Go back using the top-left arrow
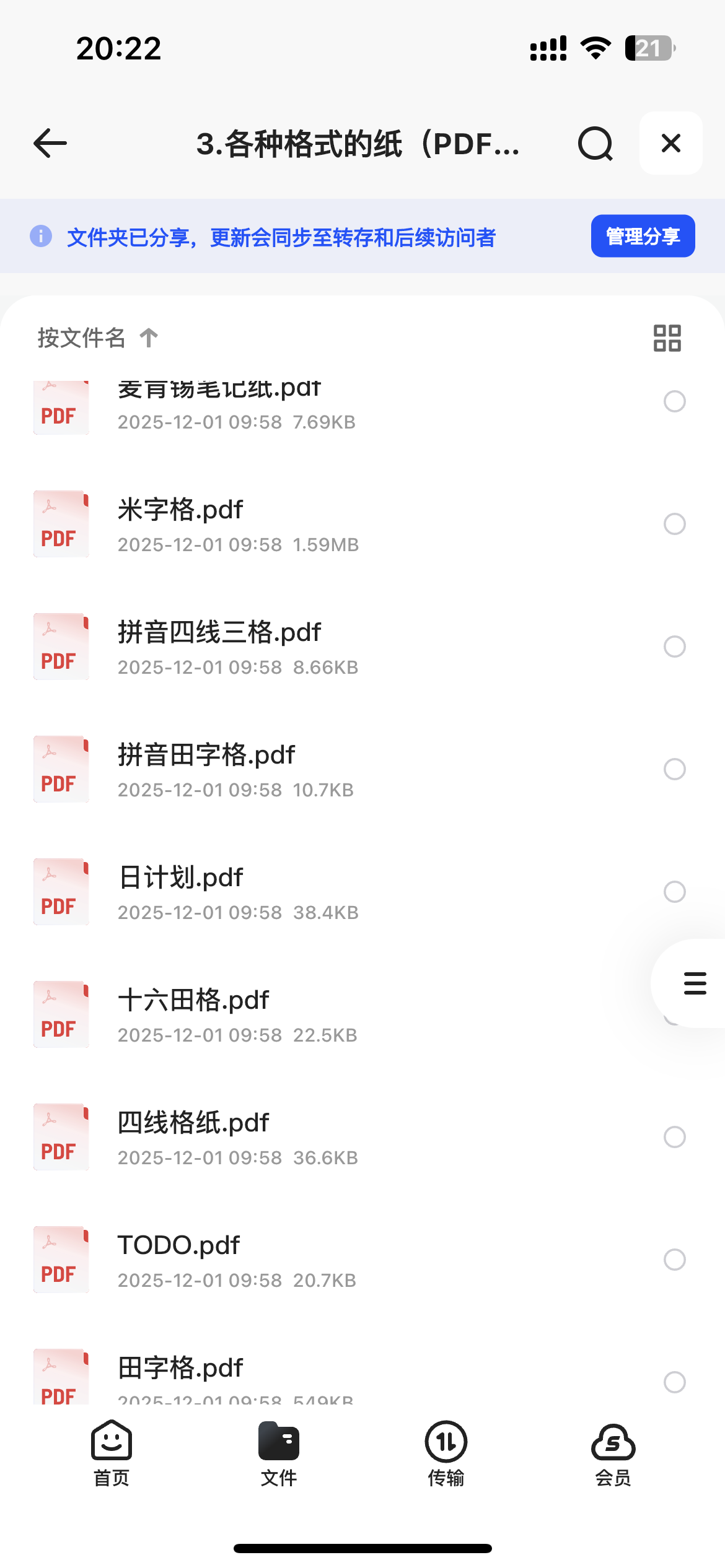The image size is (725, 1568). (x=50, y=143)
